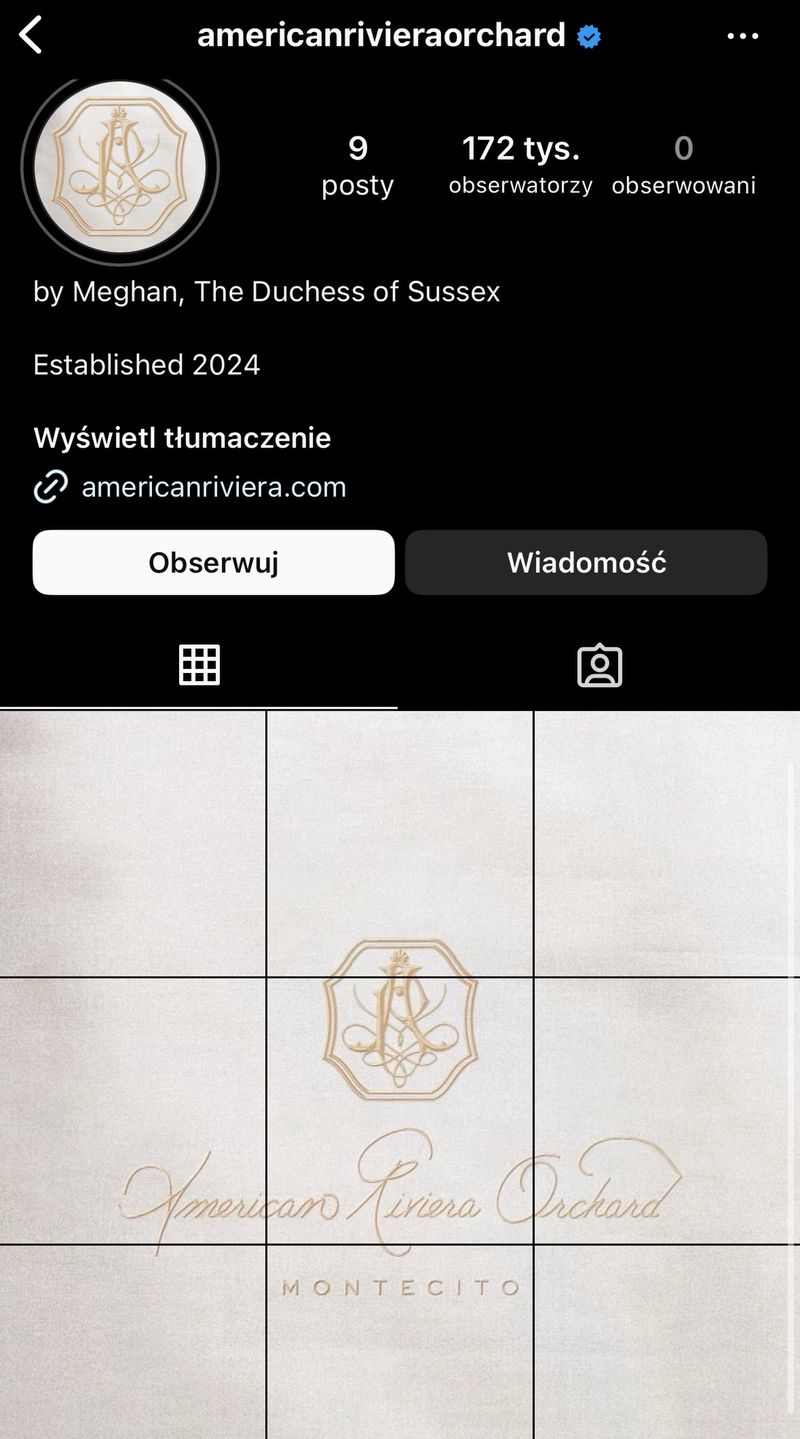Open the profile picture of americanrivieraorchard

[x=120, y=165]
